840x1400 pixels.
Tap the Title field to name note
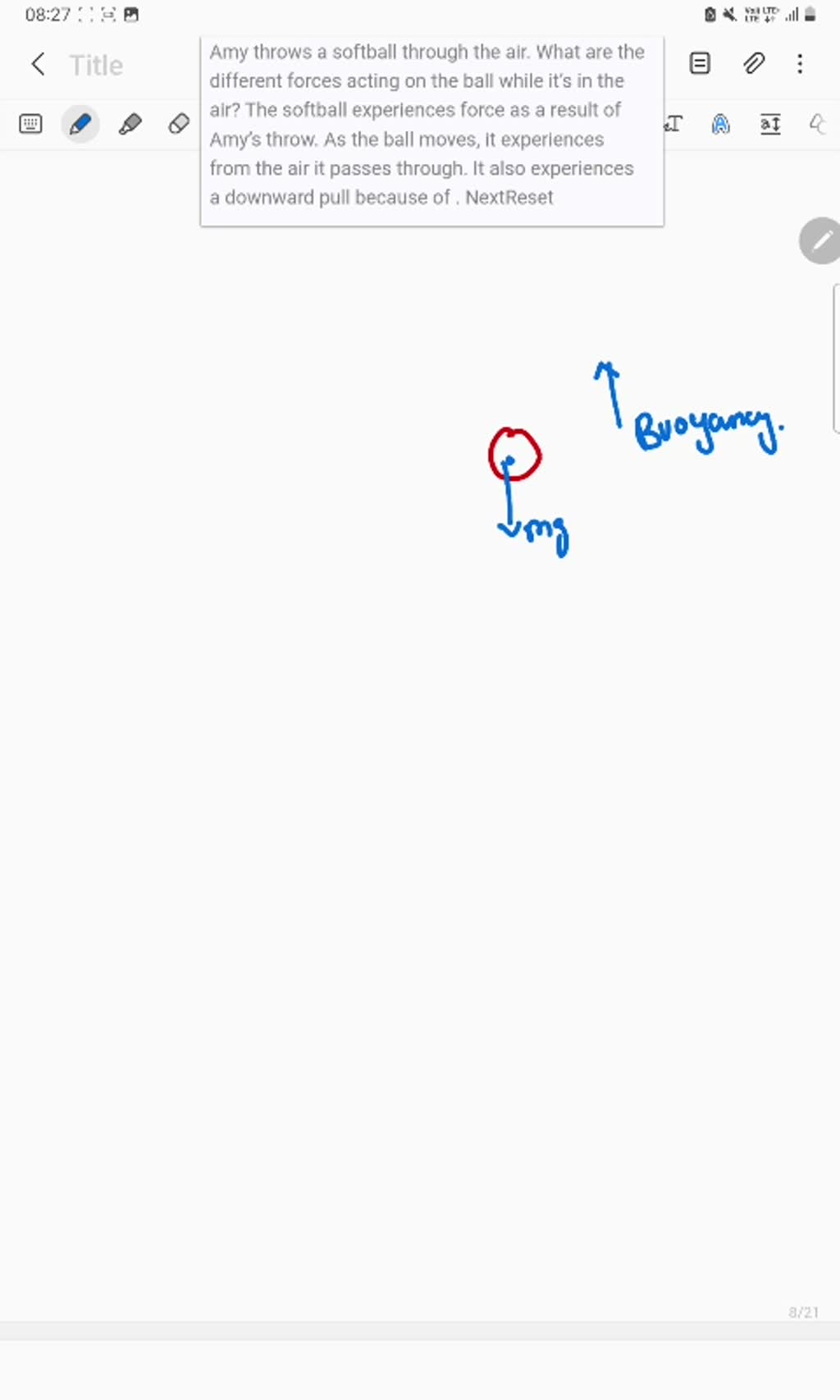tap(96, 66)
